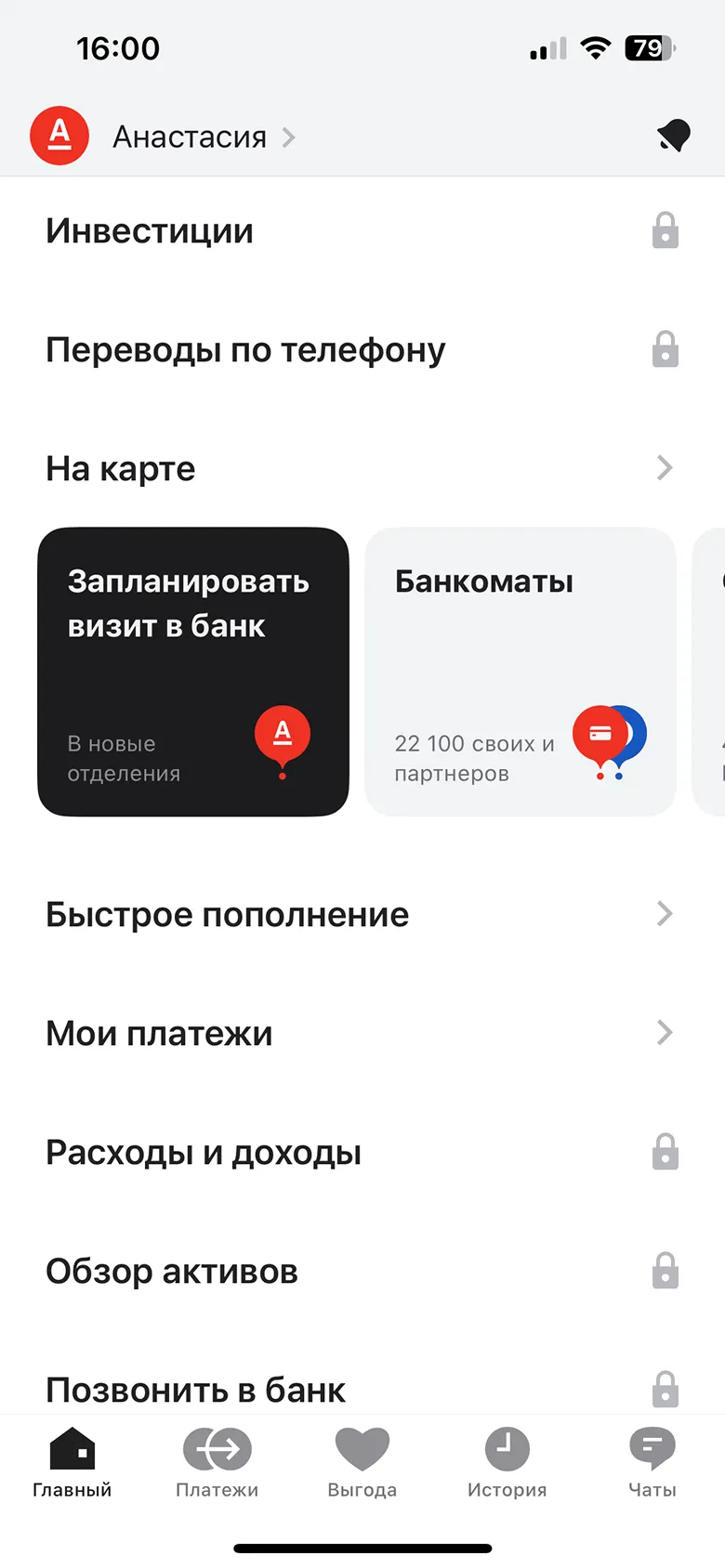Open the notifications bell

coord(674,137)
